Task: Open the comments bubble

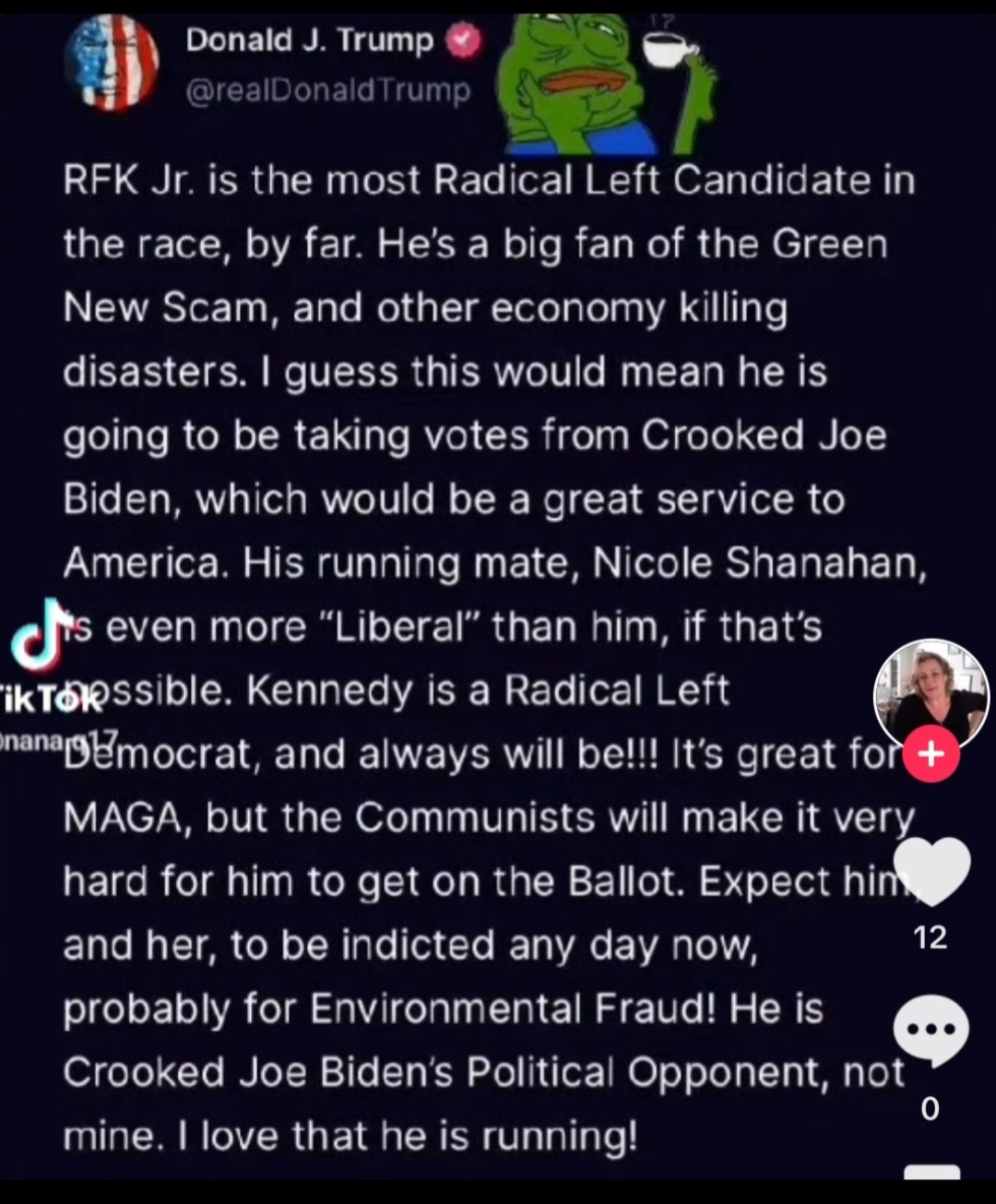Action: [x=931, y=1031]
